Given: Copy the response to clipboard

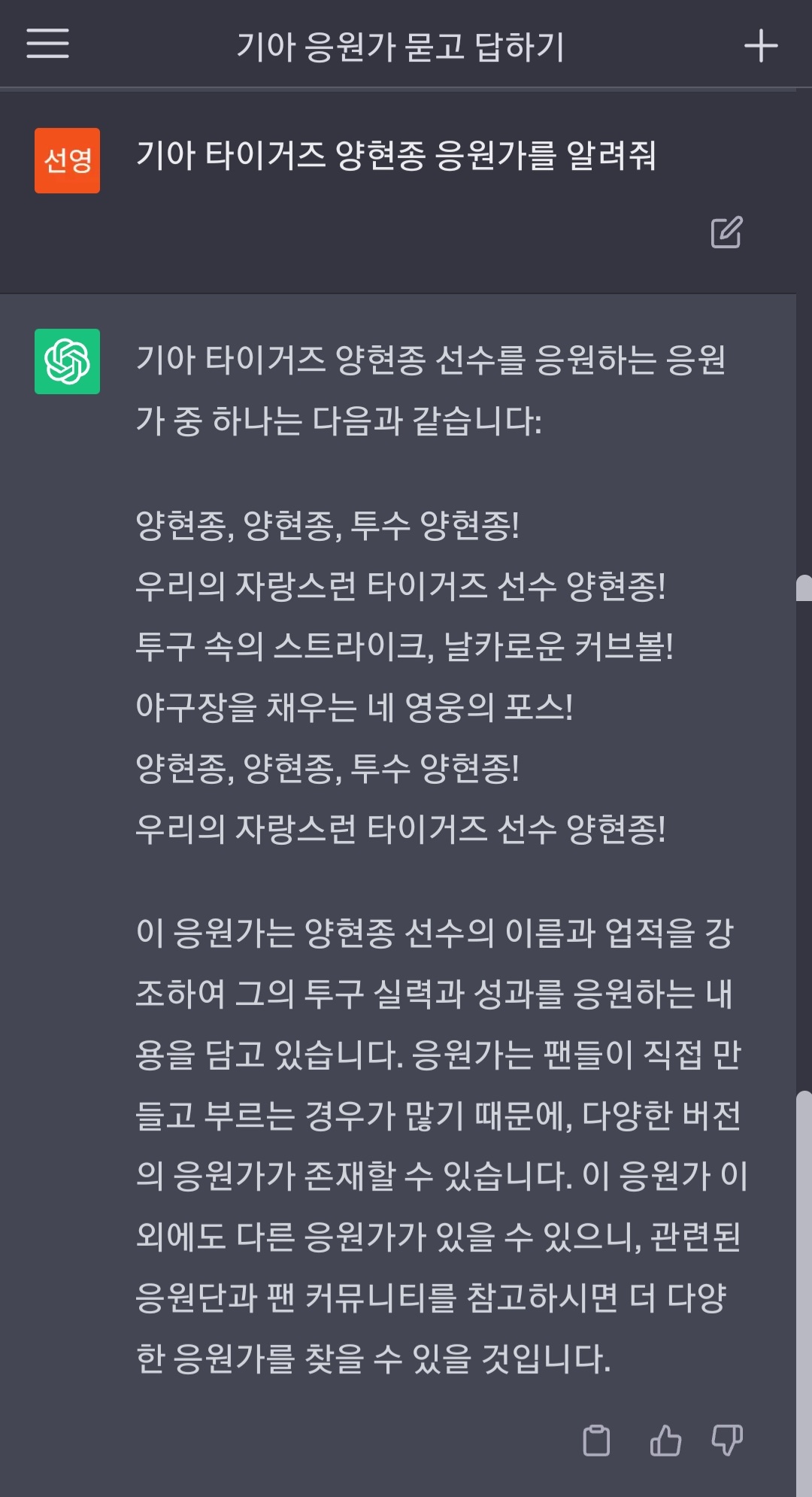Looking at the screenshot, I should click(596, 1440).
